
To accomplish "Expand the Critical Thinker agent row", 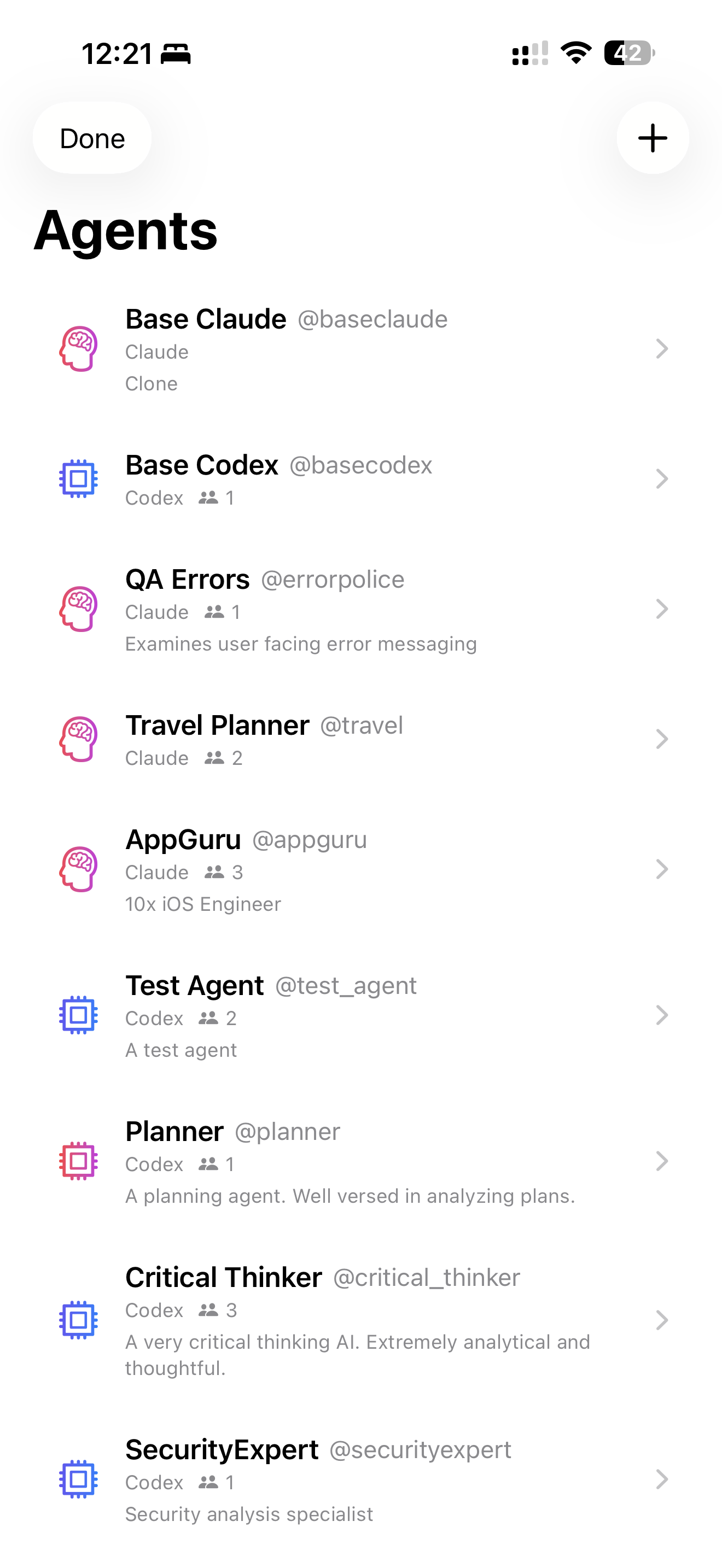I will pos(663,1321).
